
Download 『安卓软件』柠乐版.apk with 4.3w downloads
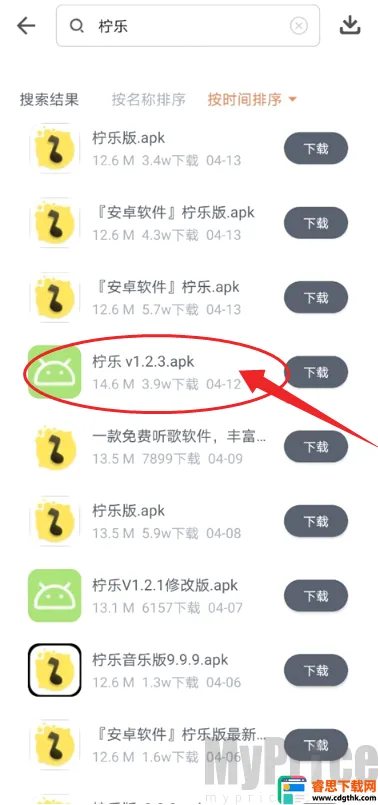point(316,223)
